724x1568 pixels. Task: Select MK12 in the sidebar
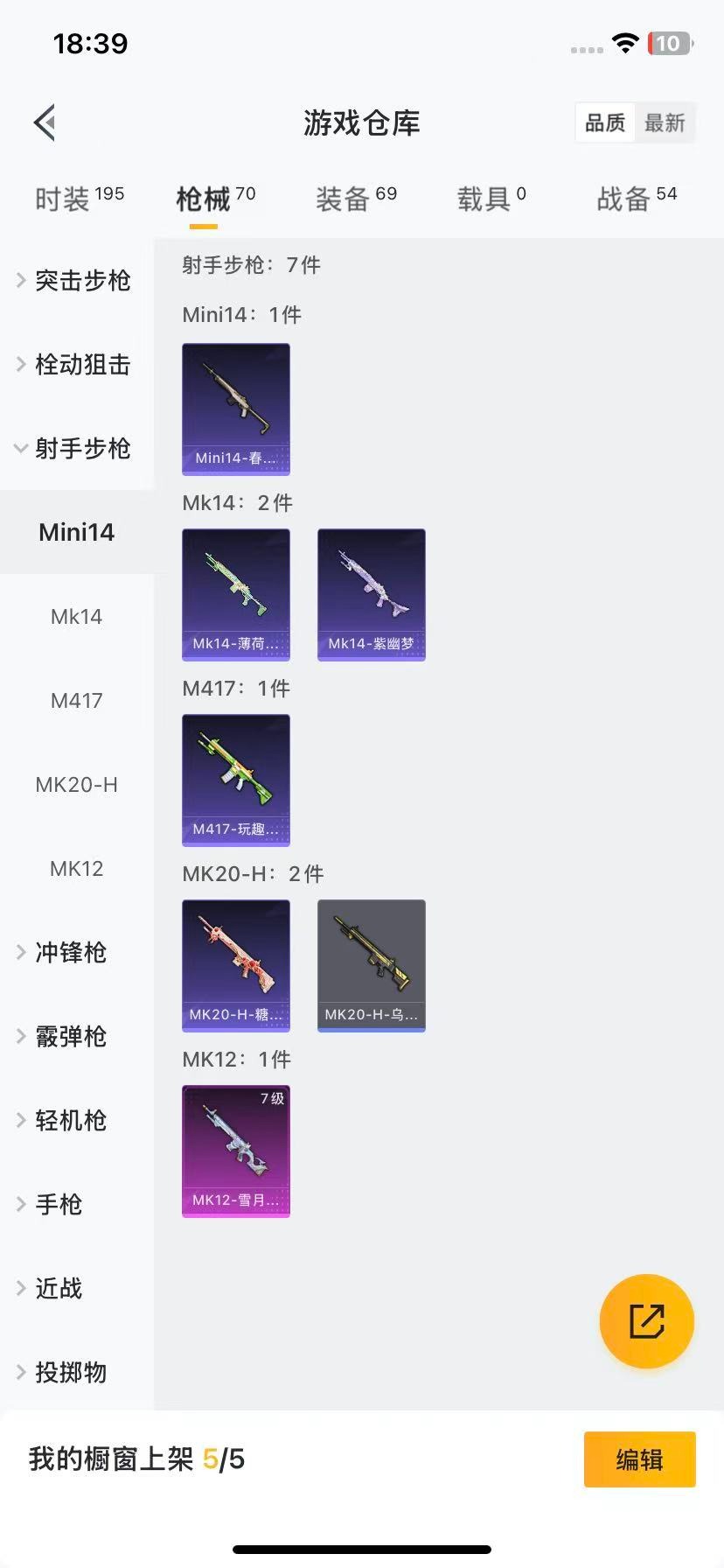tap(77, 868)
